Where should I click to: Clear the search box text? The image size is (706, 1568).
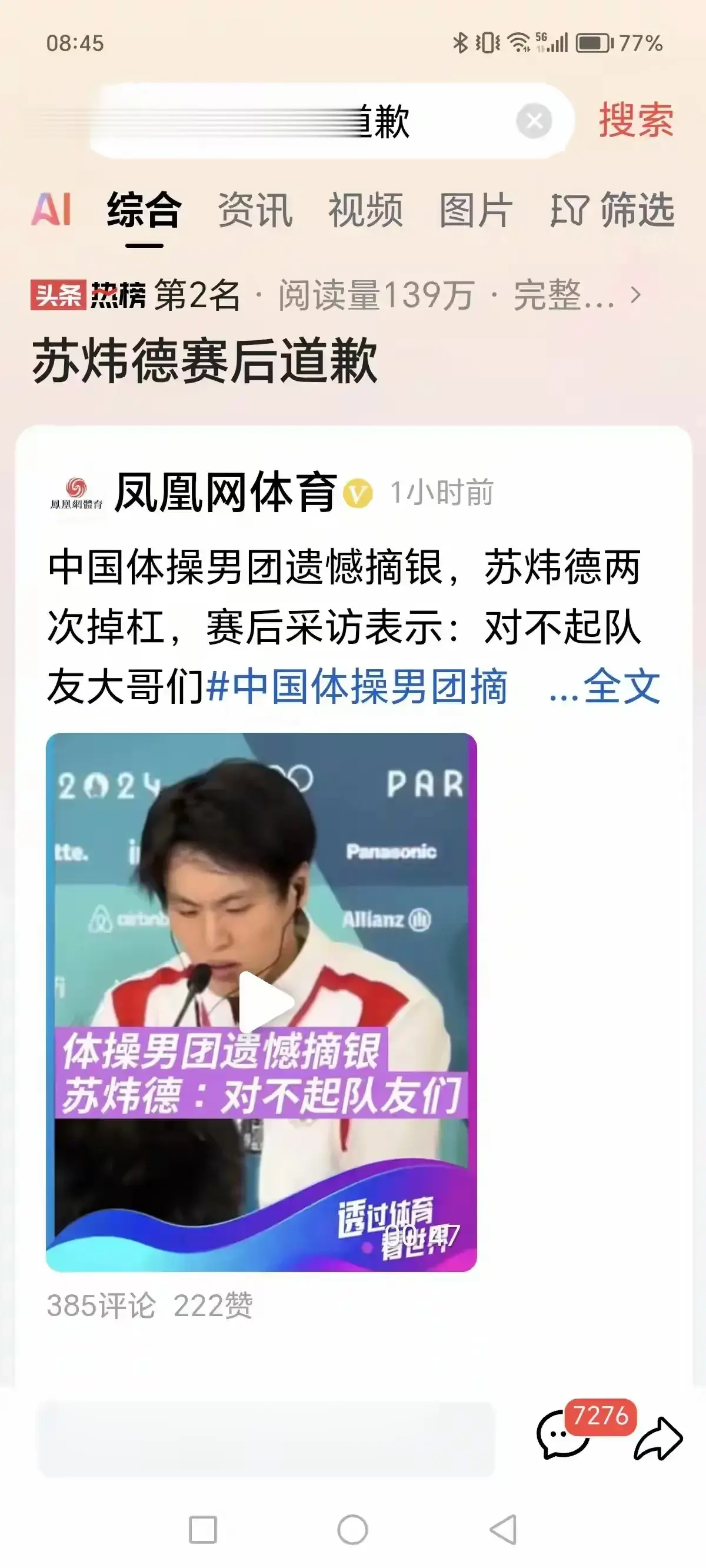(534, 121)
